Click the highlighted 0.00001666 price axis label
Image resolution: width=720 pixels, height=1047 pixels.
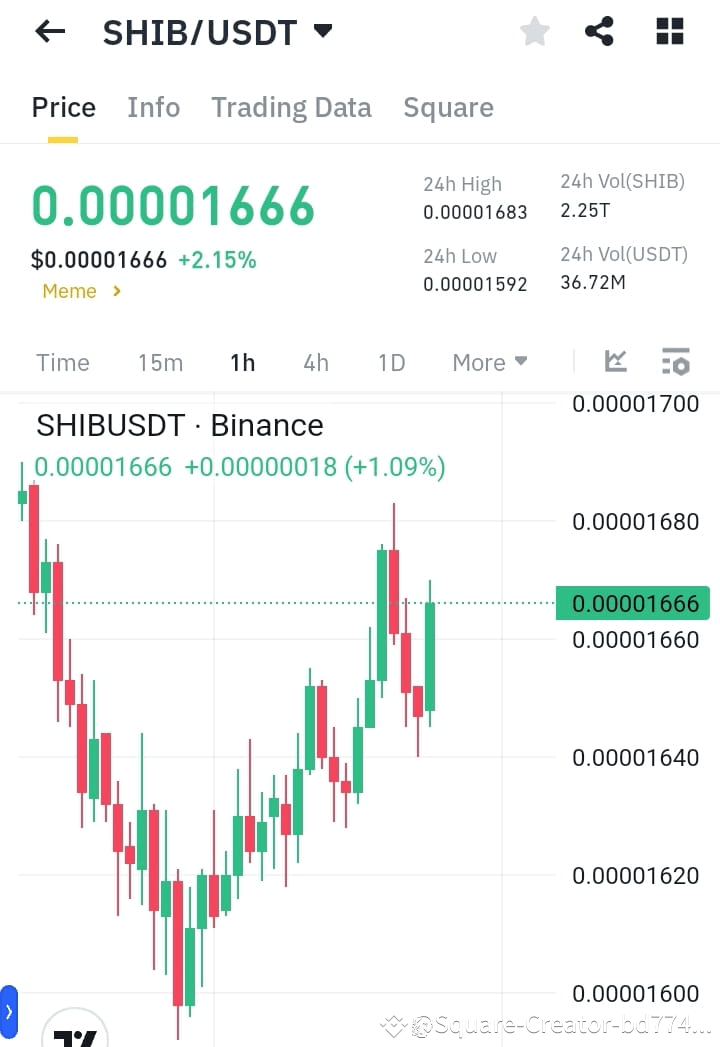tap(633, 604)
